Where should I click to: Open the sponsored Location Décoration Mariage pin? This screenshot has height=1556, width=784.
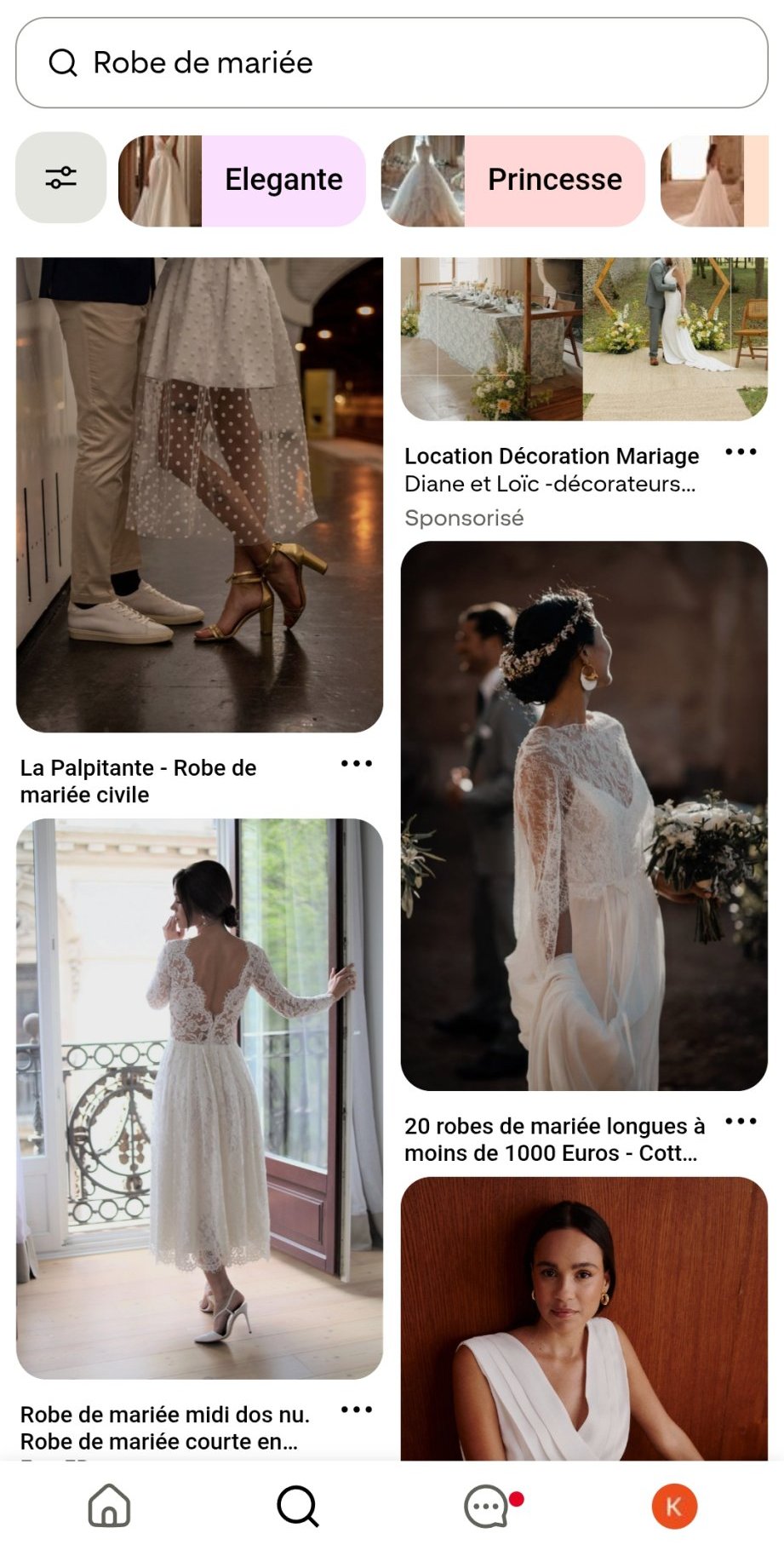pyautogui.click(x=584, y=339)
